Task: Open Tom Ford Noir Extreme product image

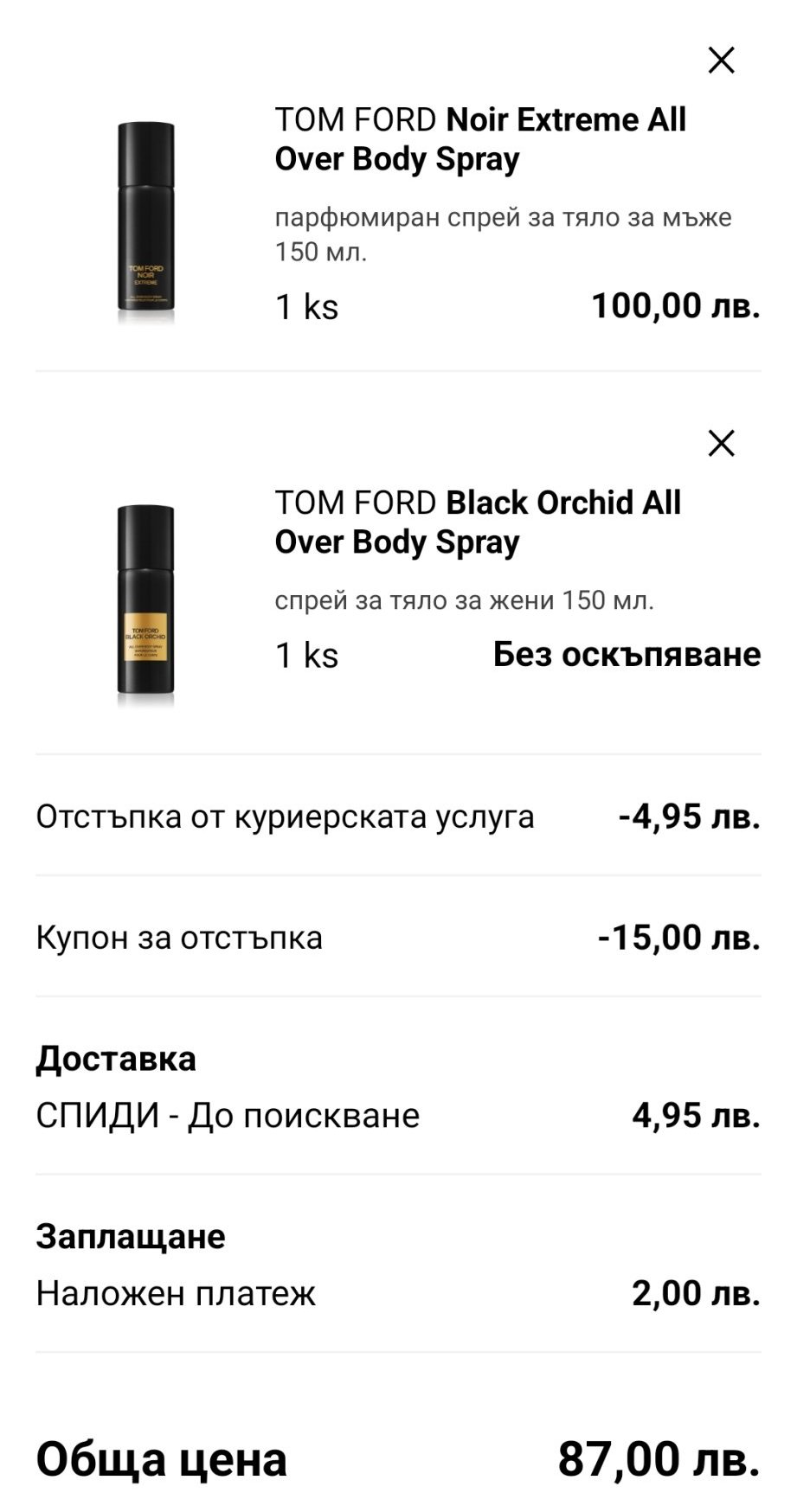Action: pos(145,223)
